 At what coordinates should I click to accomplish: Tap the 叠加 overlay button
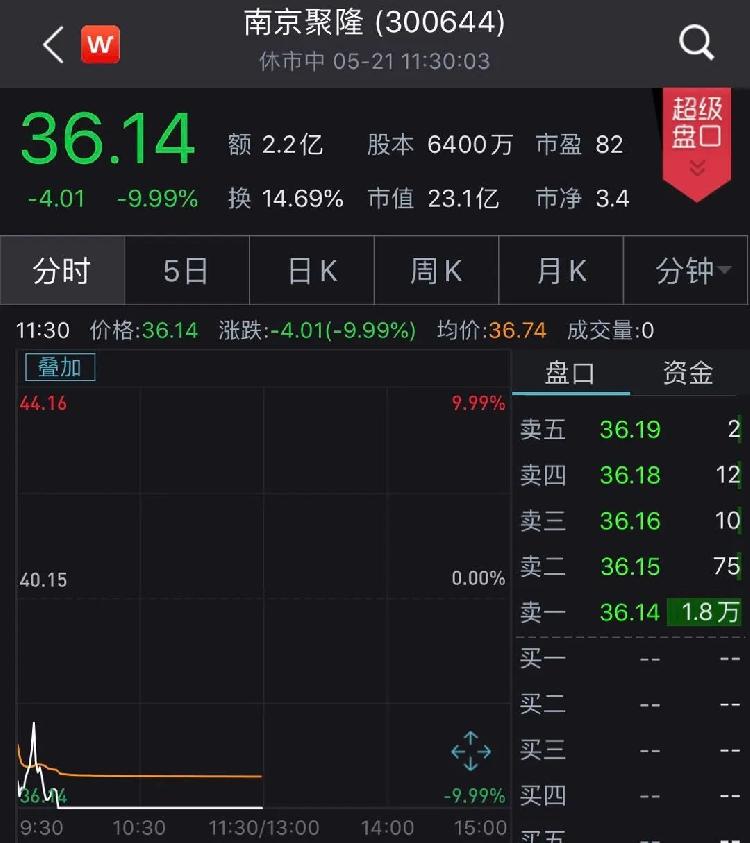click(x=60, y=367)
